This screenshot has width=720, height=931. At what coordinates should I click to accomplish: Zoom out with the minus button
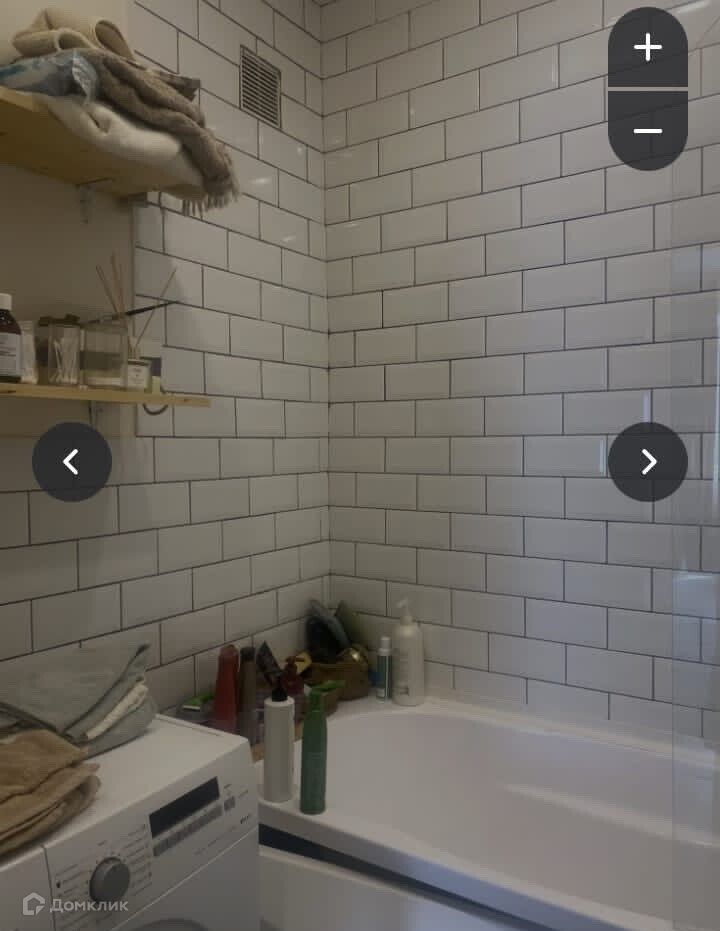pos(648,131)
